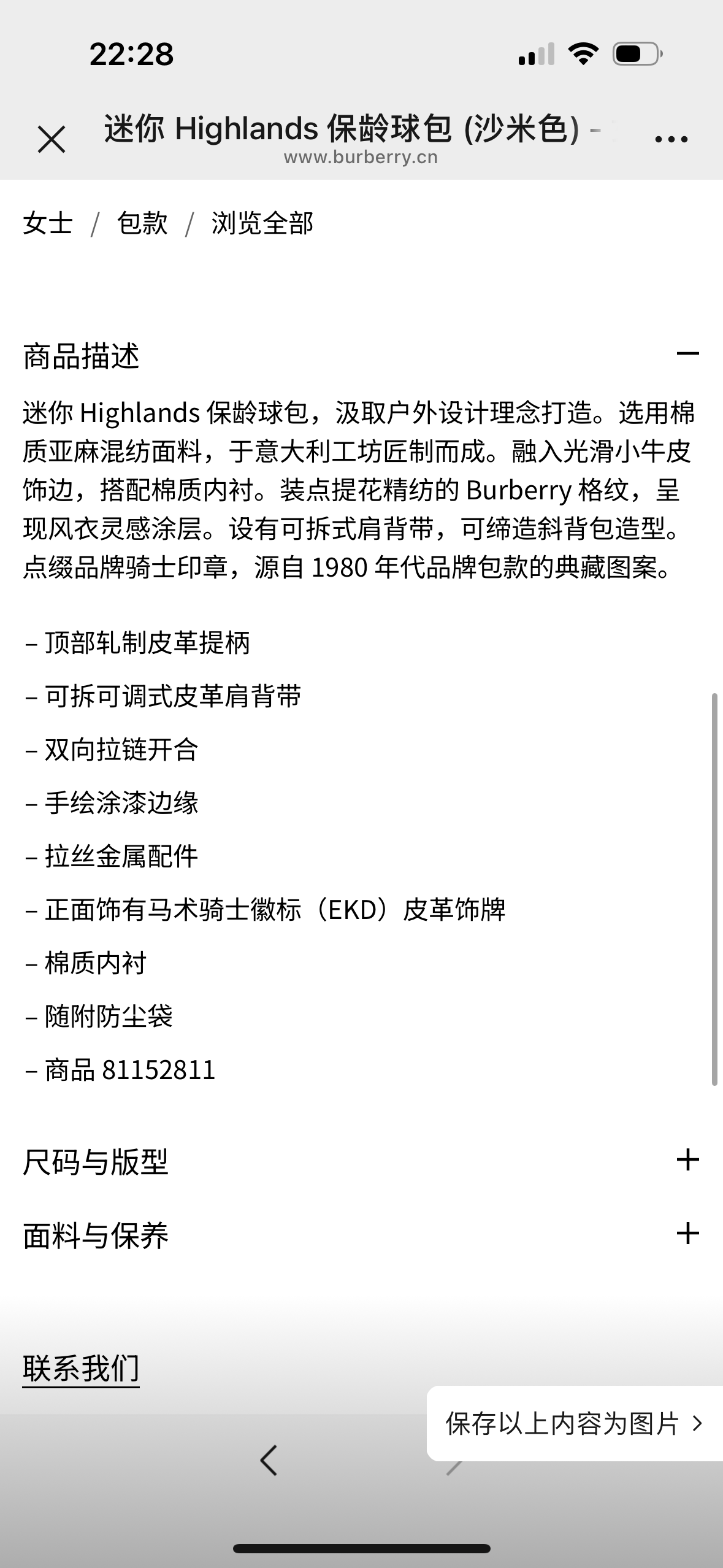The image size is (723, 1568).
Task: Expand the 面料与保养 section
Action: (x=687, y=1234)
